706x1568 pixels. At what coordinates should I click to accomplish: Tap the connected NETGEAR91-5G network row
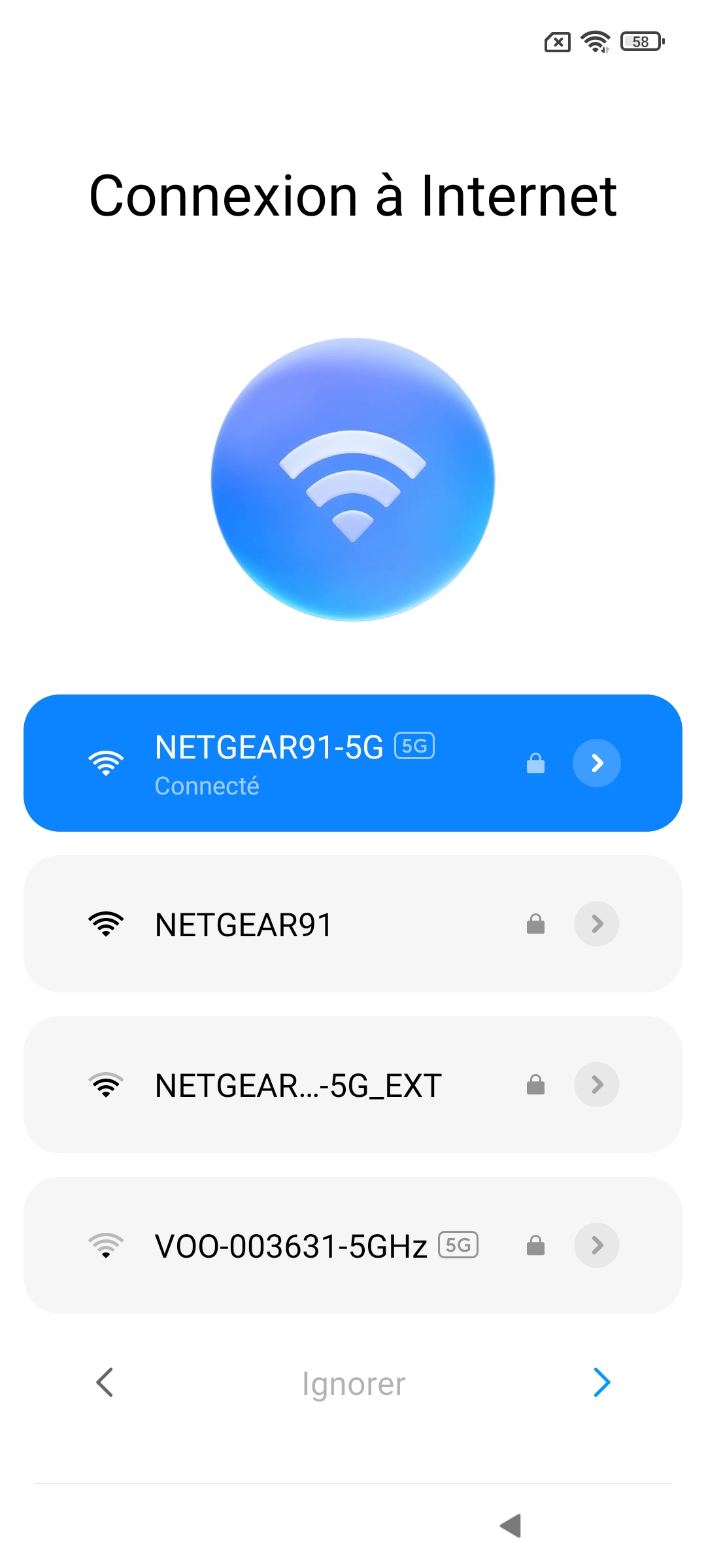(294, 763)
